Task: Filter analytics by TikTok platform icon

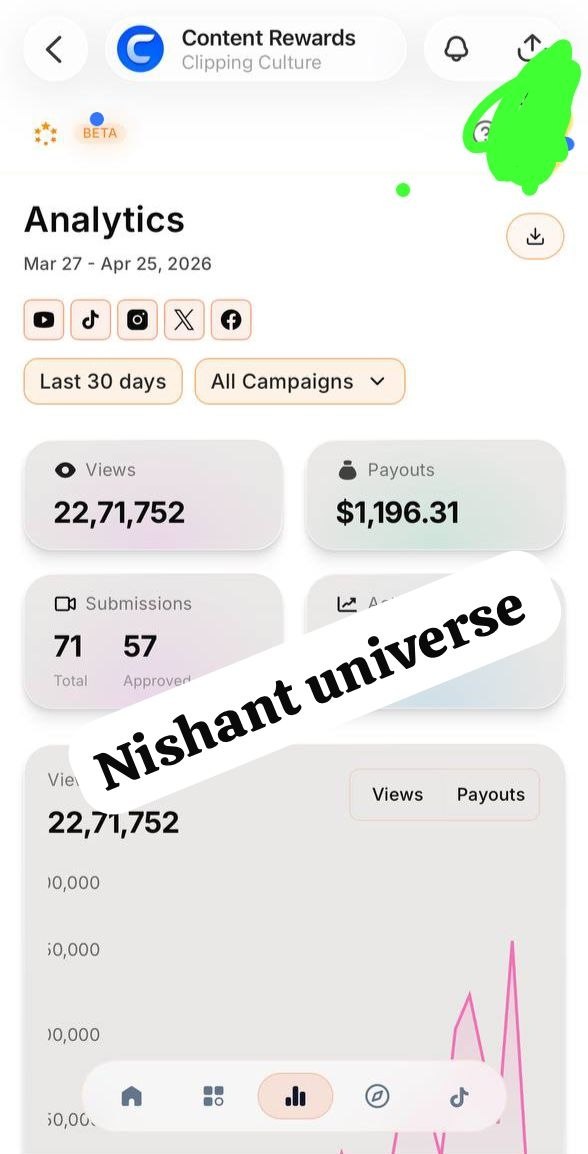Action: click(91, 319)
